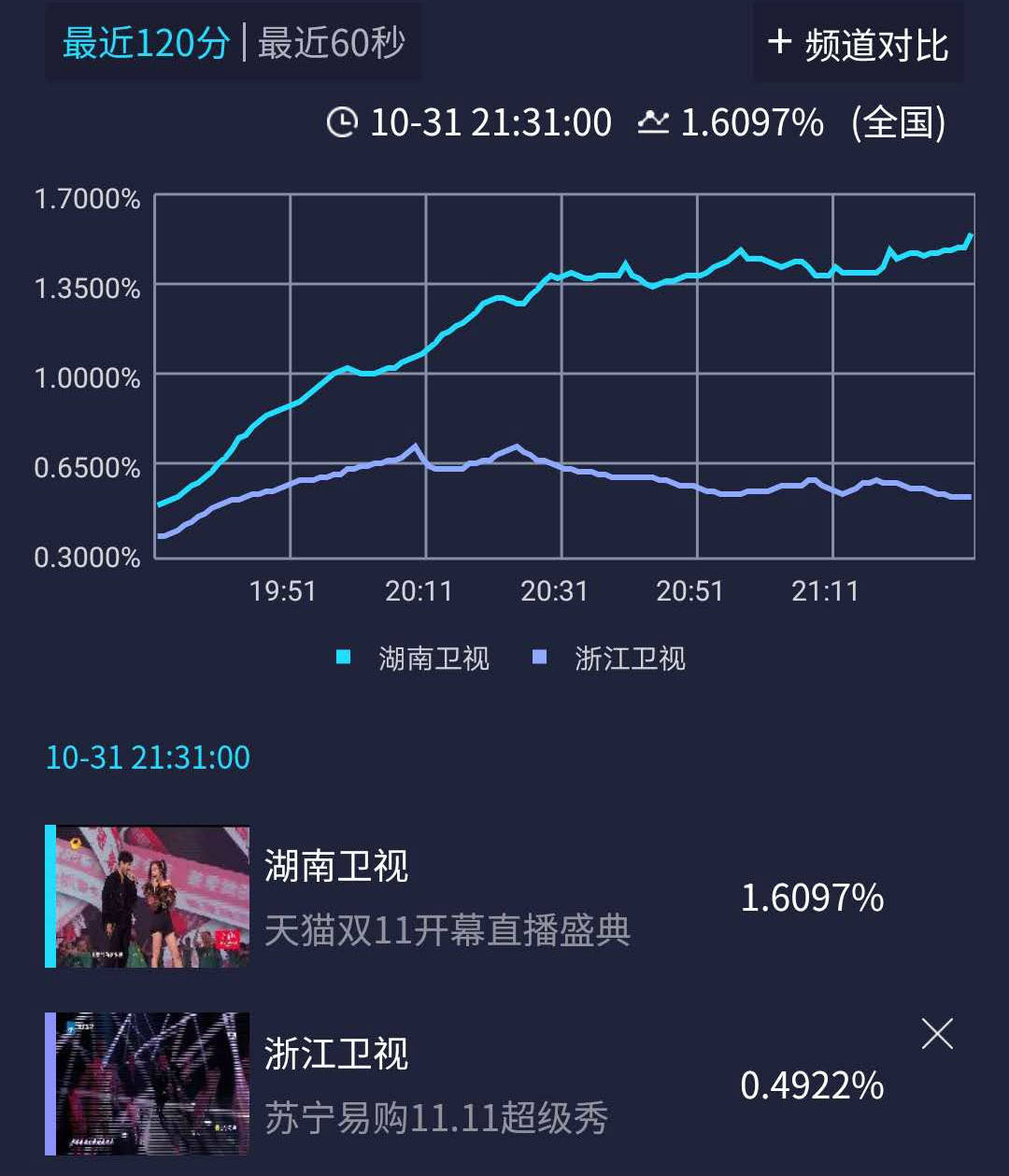Open the 湖南卫视 channel row
The width and height of the screenshot is (1009, 1176).
[x=467, y=897]
